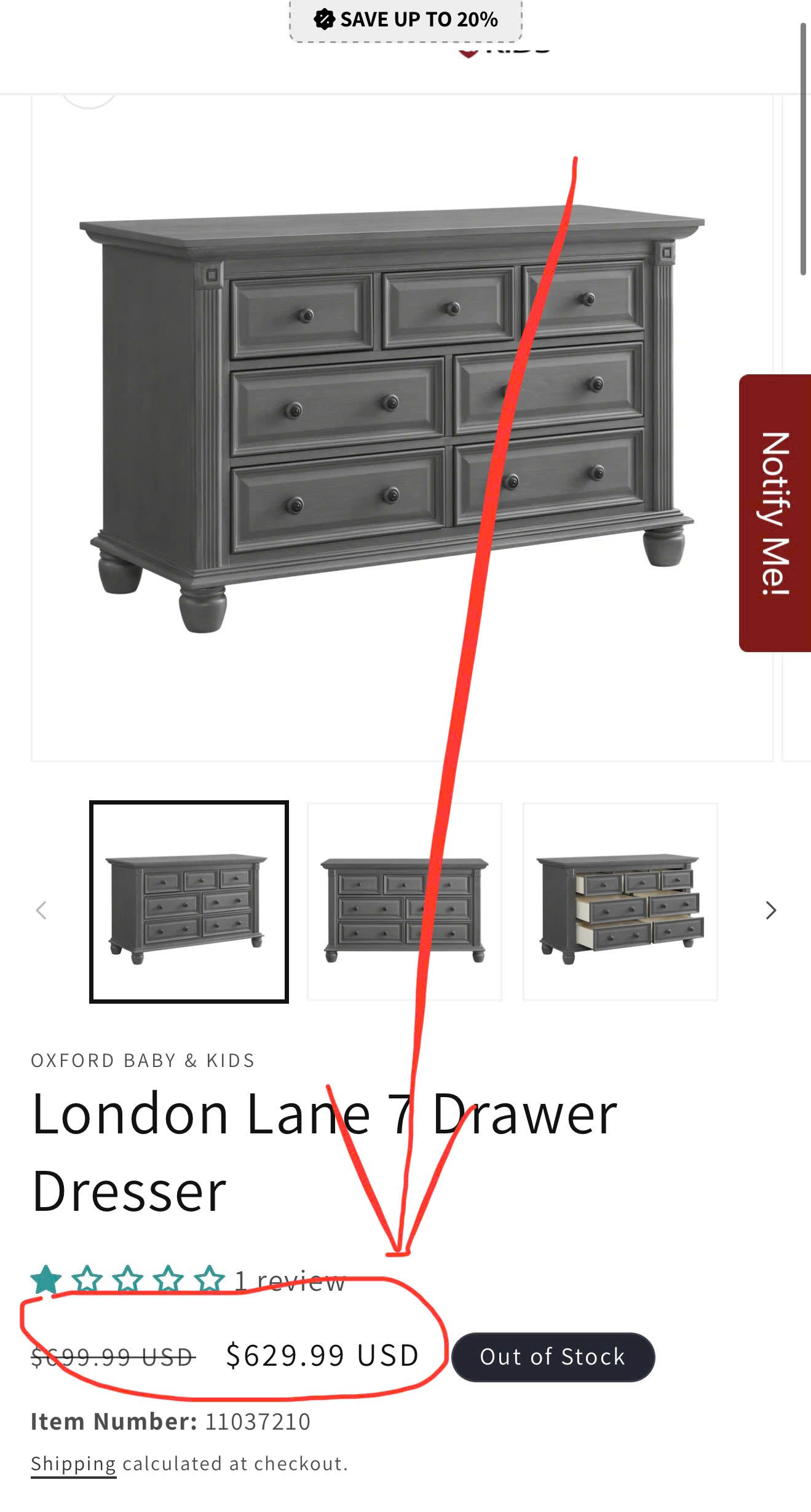Show next thumbnails with right arrow
Screen dimensions: 811x1512
coord(770,910)
